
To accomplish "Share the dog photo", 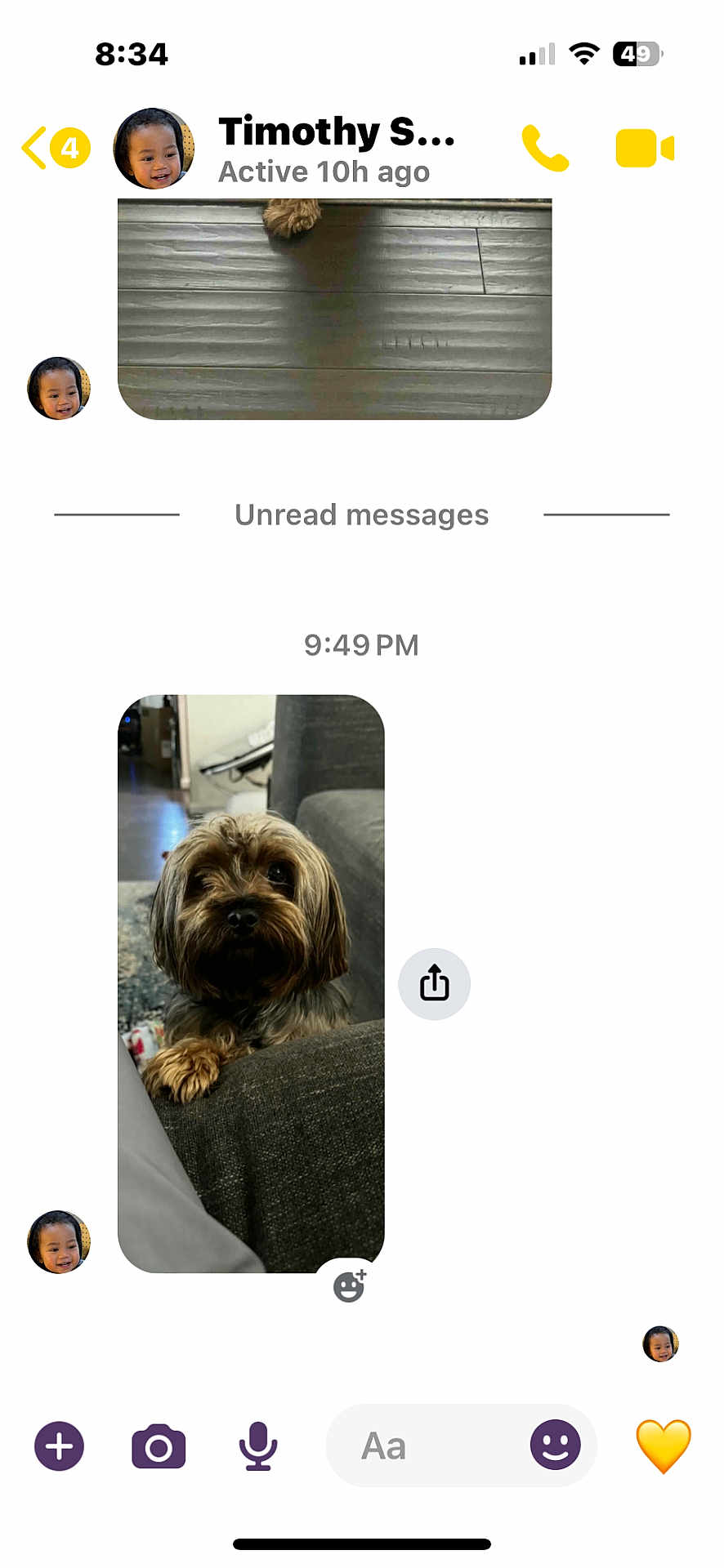I will (434, 983).
